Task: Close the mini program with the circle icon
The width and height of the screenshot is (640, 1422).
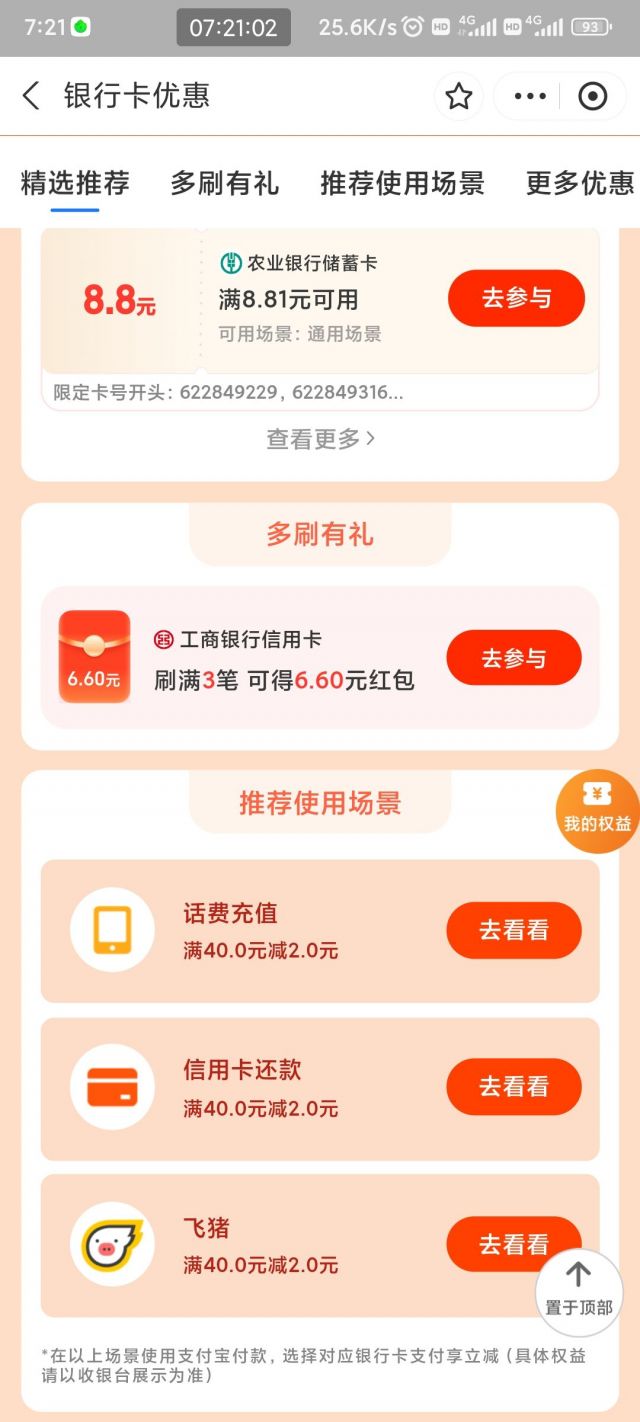Action: click(593, 96)
